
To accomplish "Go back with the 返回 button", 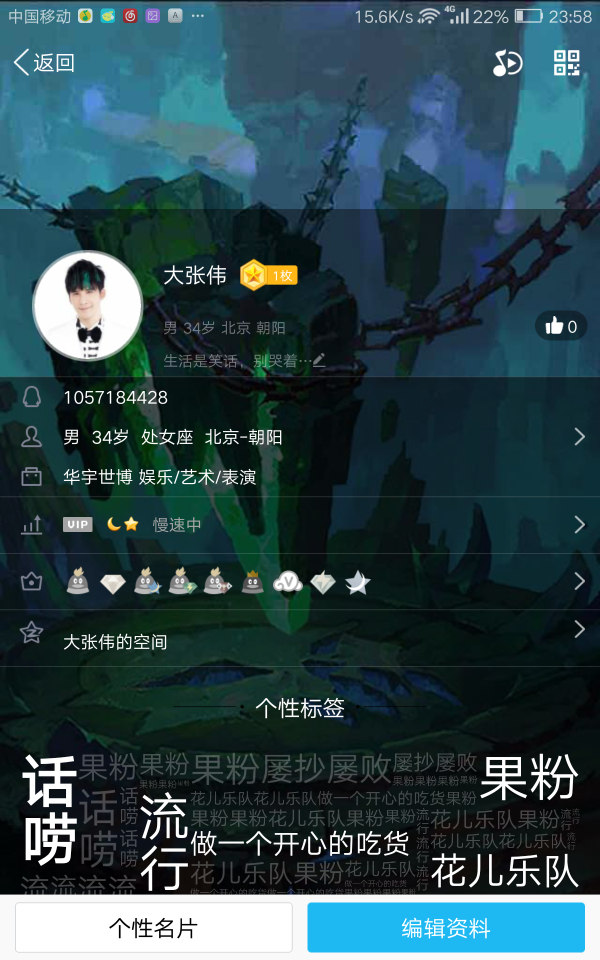I will pyautogui.click(x=45, y=62).
